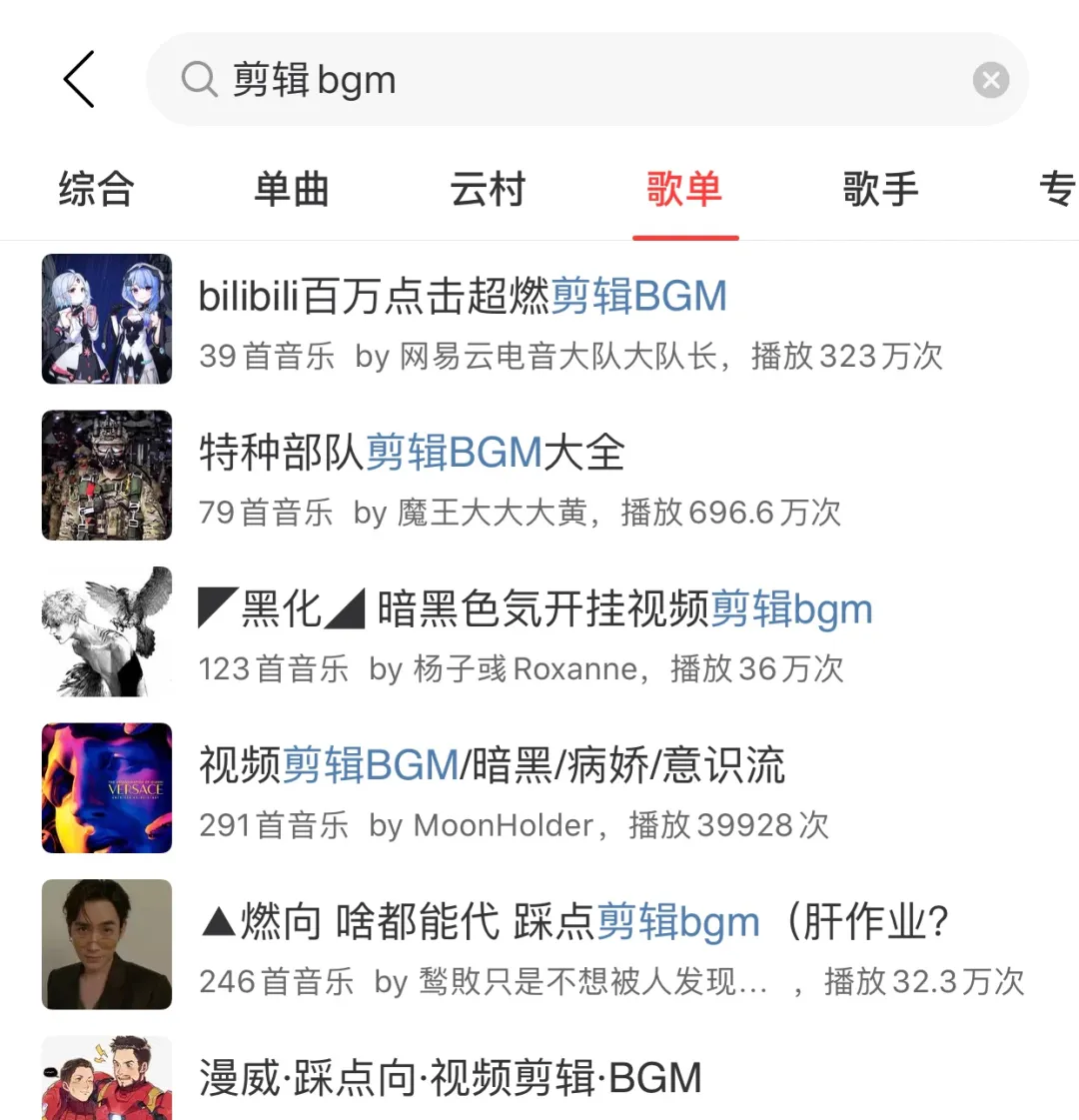Clear the search box with the X icon
The image size is (1079, 1120).
[x=990, y=79]
